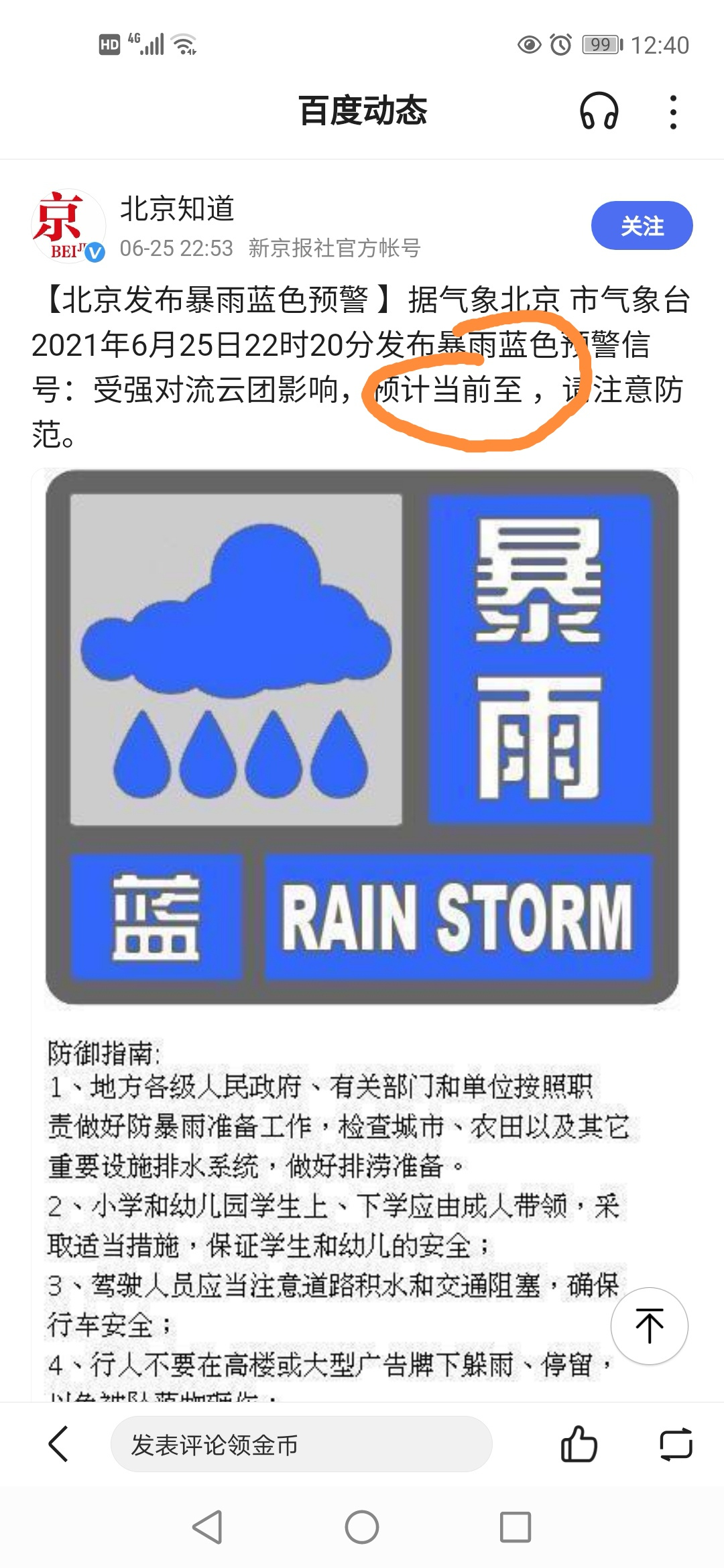Go back using the bottom-bar arrow
Image resolution: width=724 pixels, height=1568 pixels.
(x=58, y=1444)
